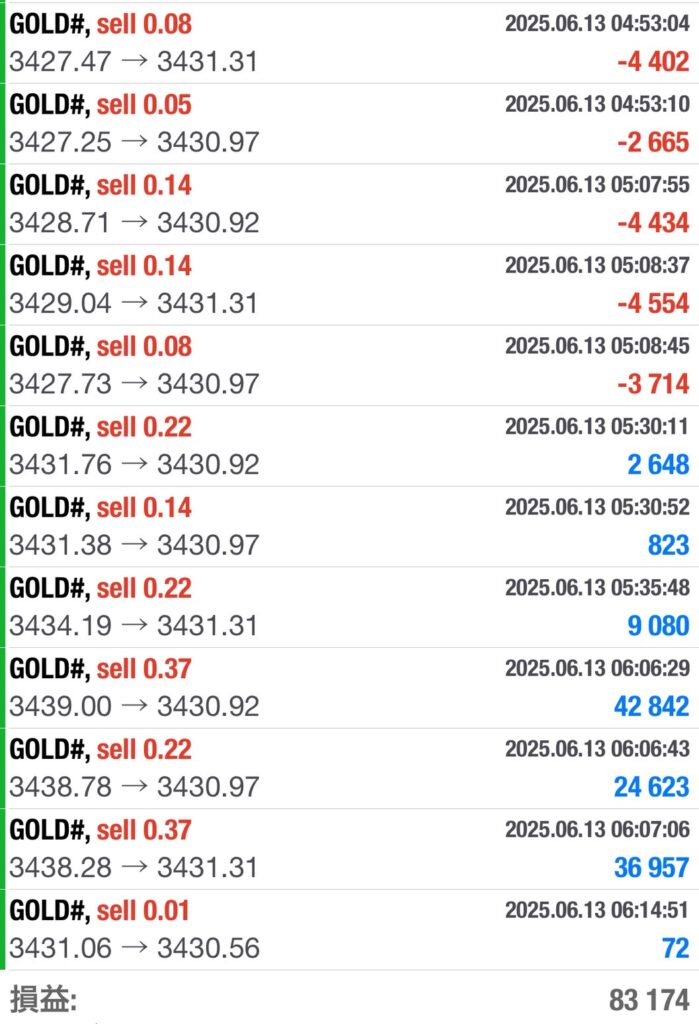Image resolution: width=699 pixels, height=1024 pixels.
Task: Show details of the trade with -4 554 loss
Action: (x=349, y=285)
